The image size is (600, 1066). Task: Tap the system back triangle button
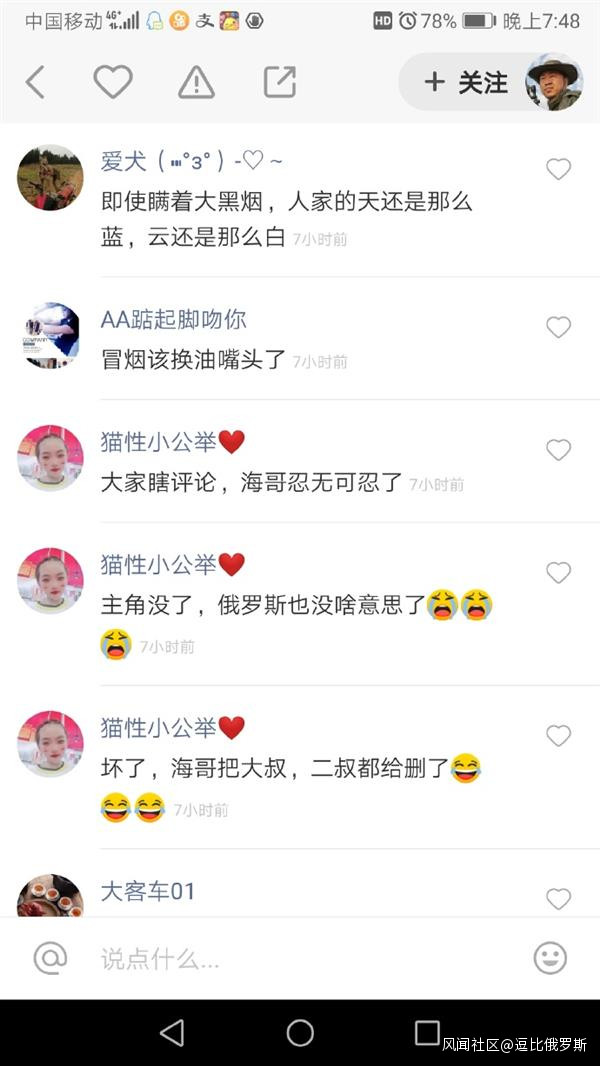tap(172, 1033)
